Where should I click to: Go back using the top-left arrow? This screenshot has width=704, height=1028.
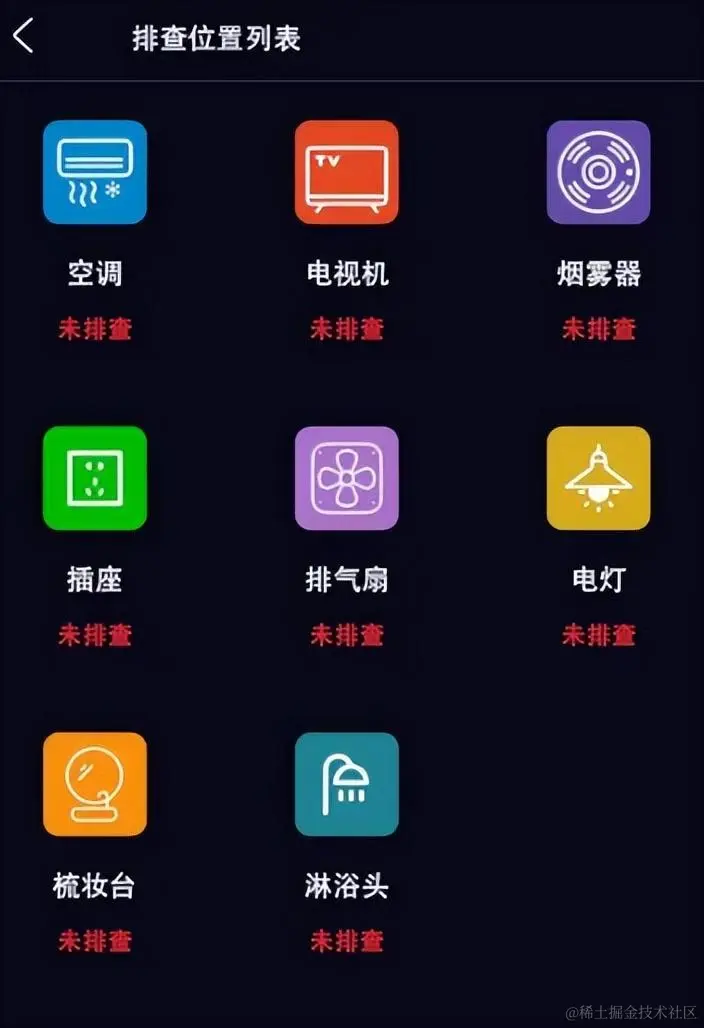point(24,37)
